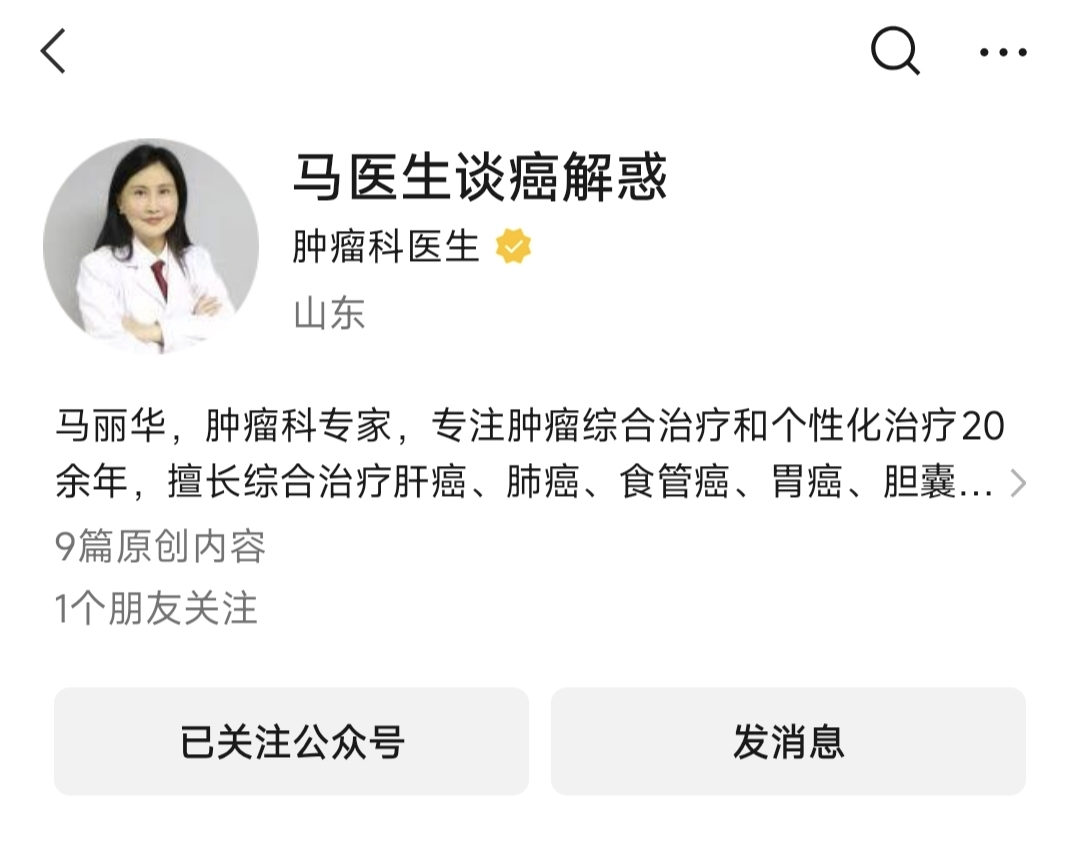Send a message via 发消息
Image resolution: width=1080 pixels, height=850 pixels.
point(788,742)
